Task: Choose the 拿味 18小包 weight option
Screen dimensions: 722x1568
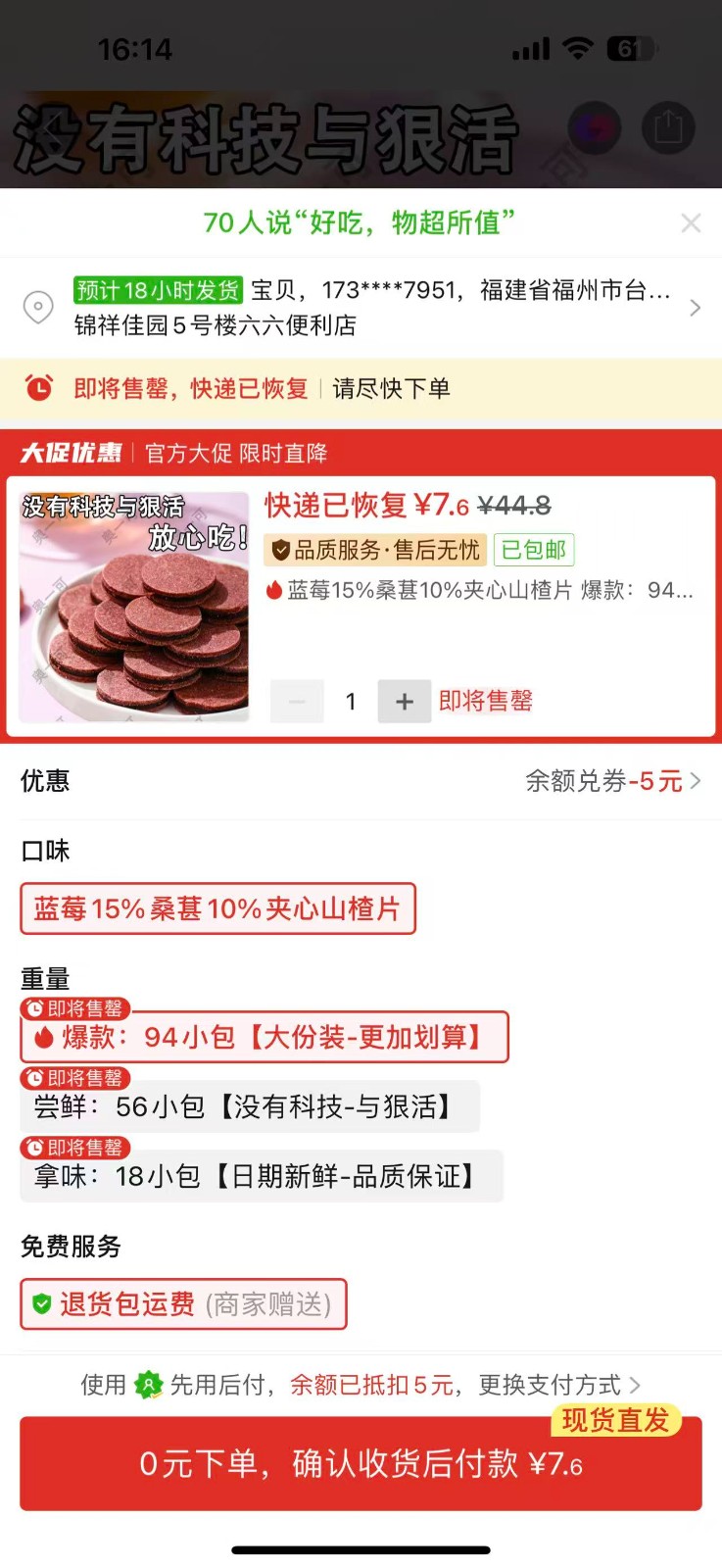Action: [261, 1176]
